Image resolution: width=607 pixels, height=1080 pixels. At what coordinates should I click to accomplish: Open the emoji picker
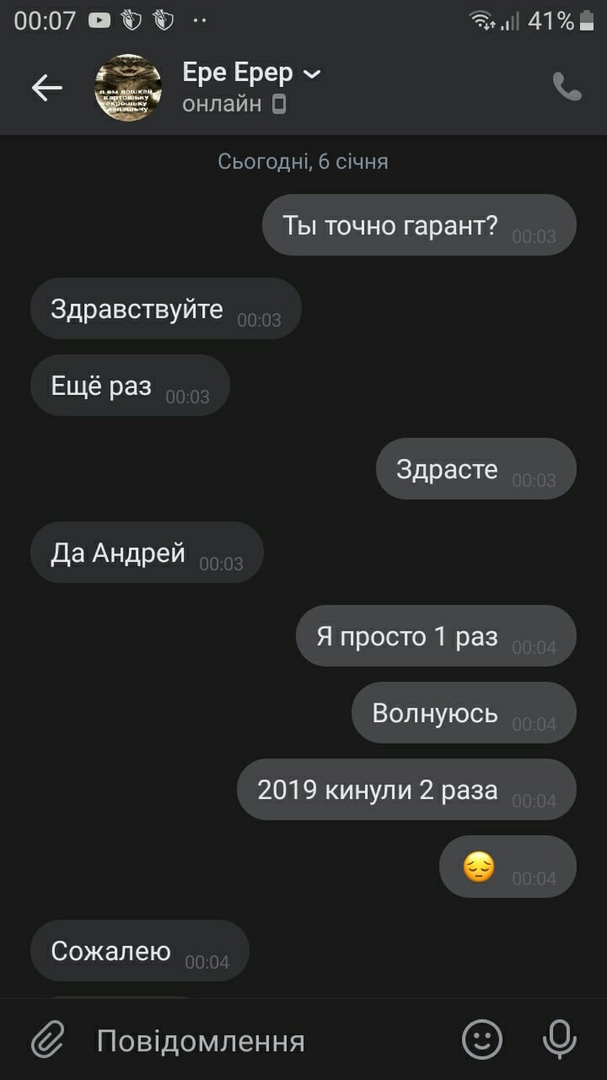point(482,1040)
